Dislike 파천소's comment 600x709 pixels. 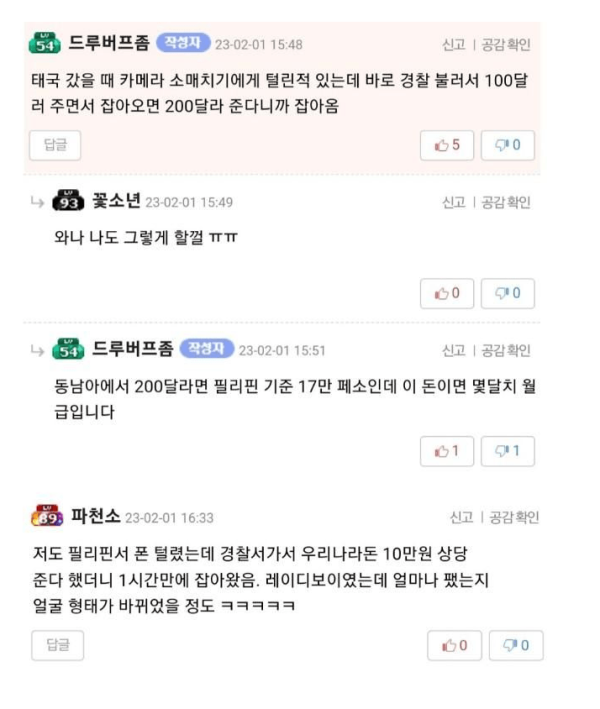(516, 645)
